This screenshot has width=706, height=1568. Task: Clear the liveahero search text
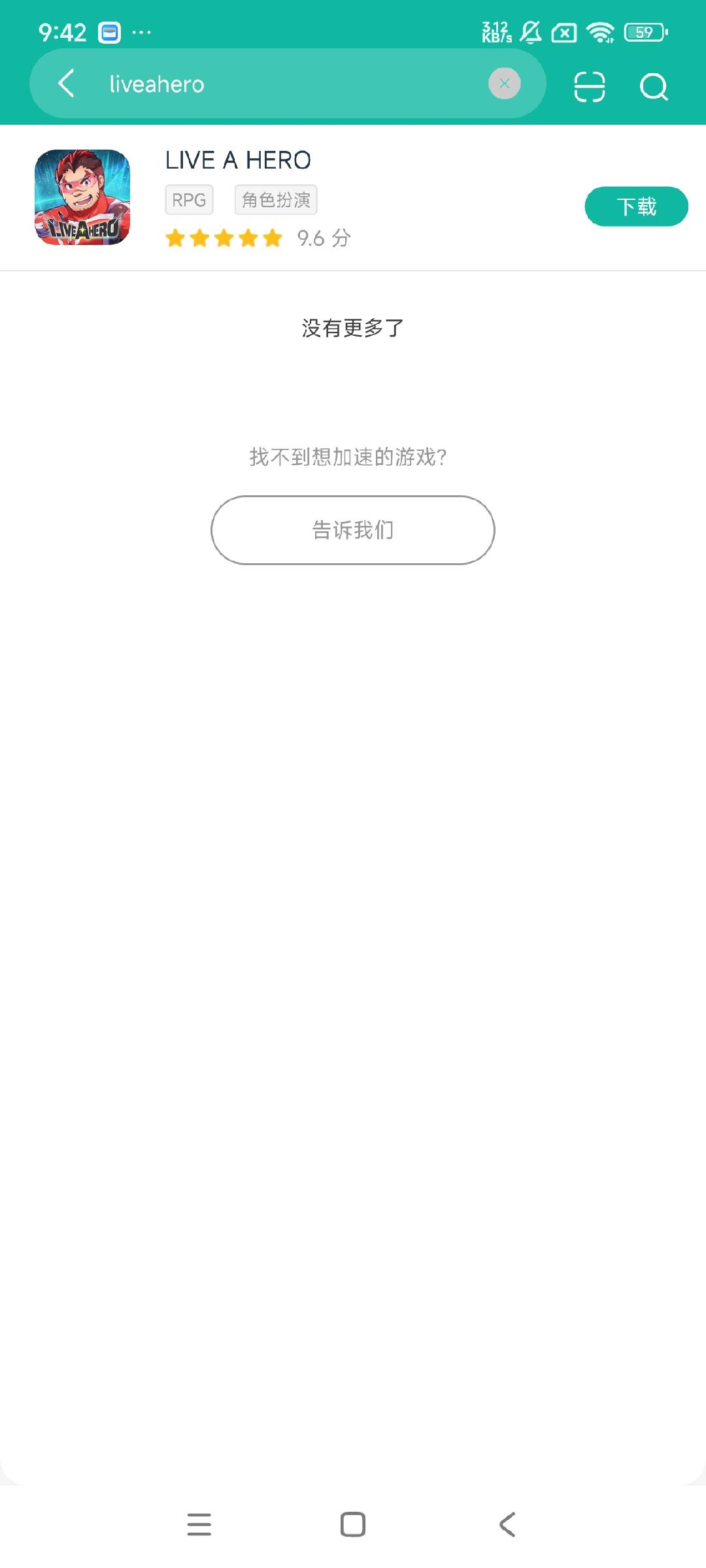[504, 84]
